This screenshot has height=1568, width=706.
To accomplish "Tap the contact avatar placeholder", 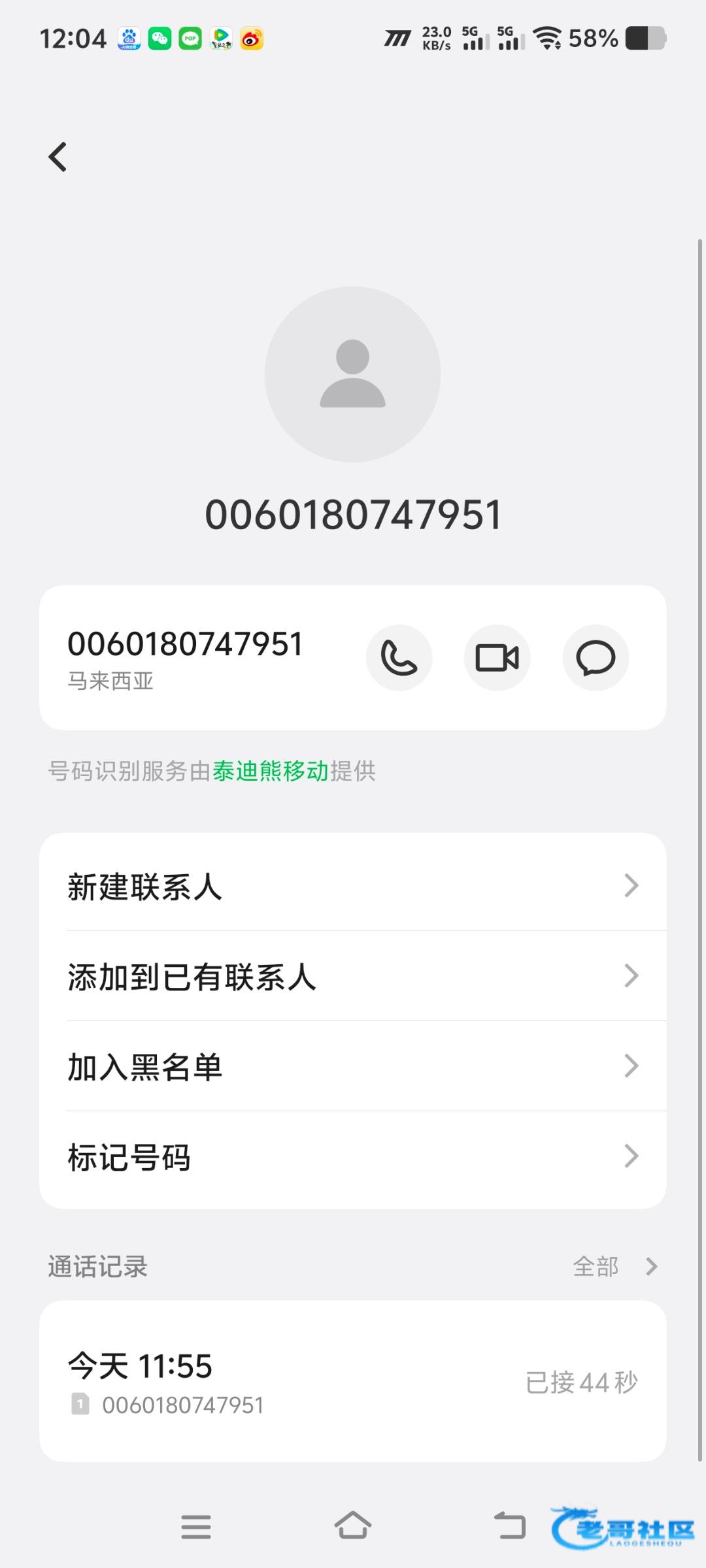I will [x=353, y=374].
